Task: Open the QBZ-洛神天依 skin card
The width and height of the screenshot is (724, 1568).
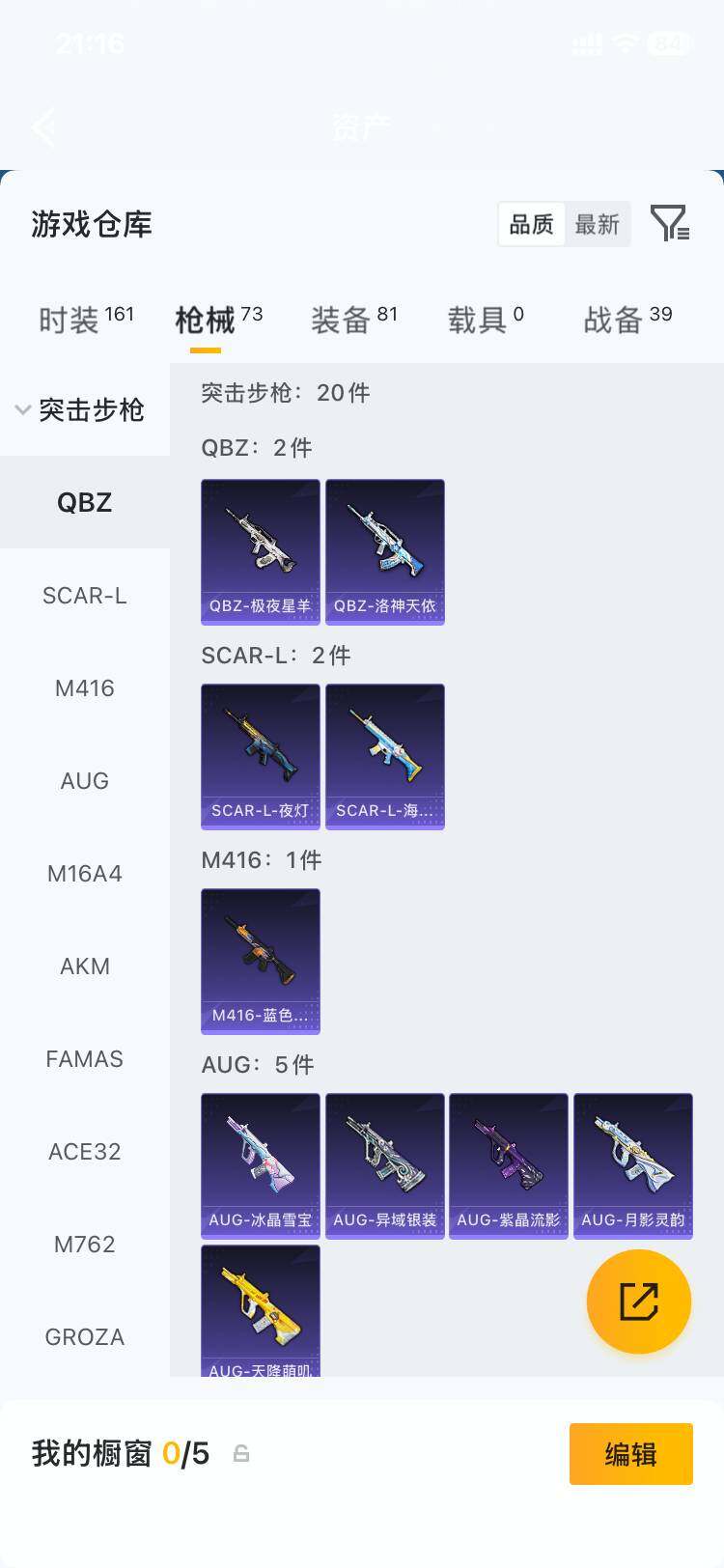Action: pyautogui.click(x=385, y=552)
